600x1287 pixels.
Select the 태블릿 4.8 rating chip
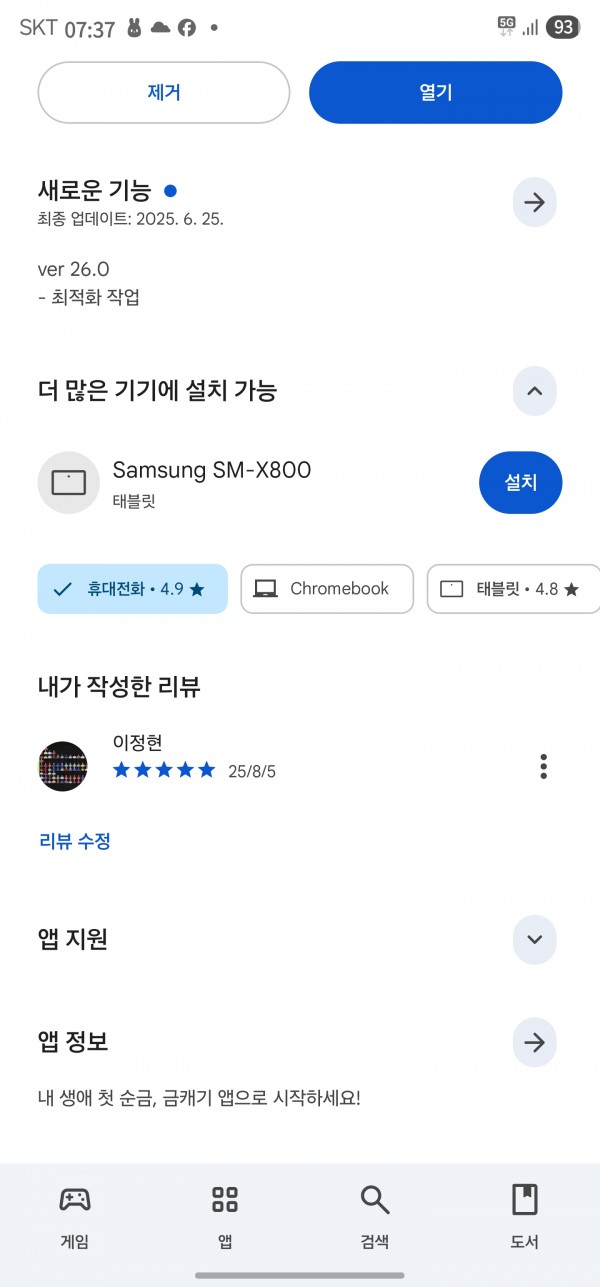click(513, 589)
